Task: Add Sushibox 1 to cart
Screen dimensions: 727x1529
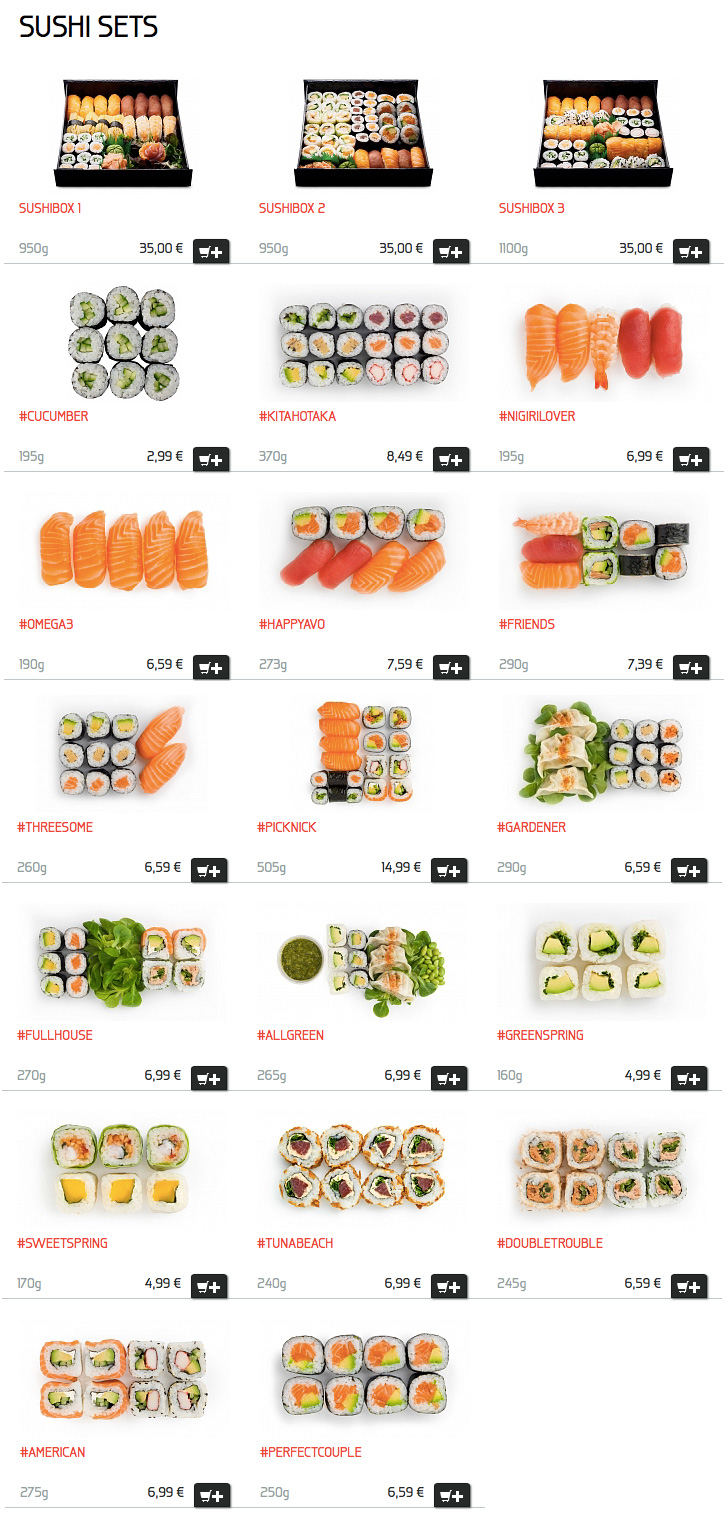Action: [211, 252]
